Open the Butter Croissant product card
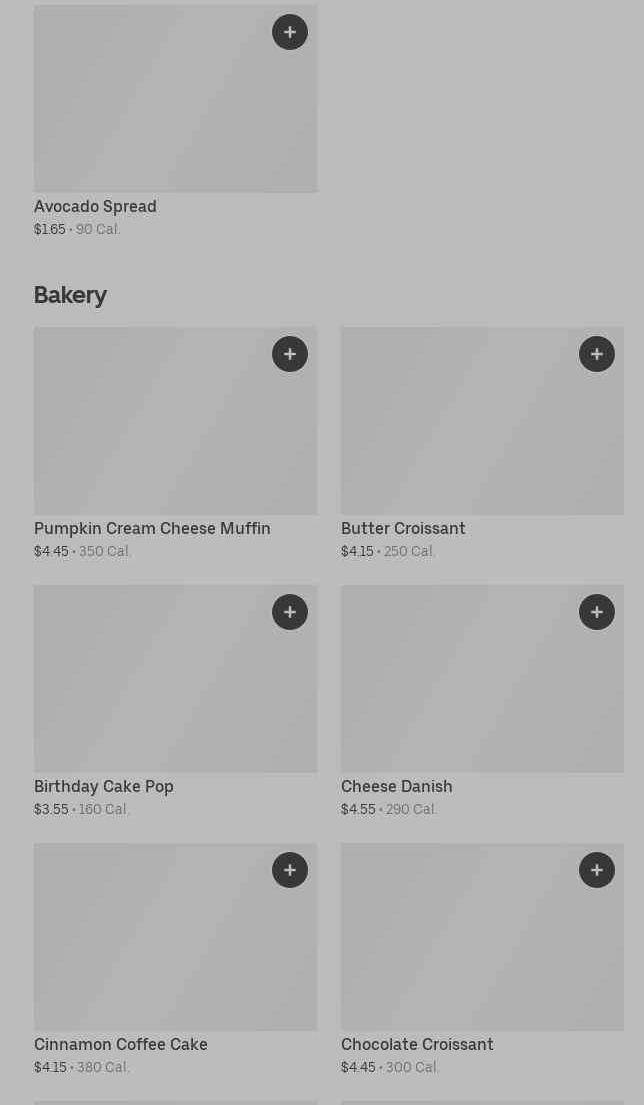The image size is (644, 1105). pos(483,443)
